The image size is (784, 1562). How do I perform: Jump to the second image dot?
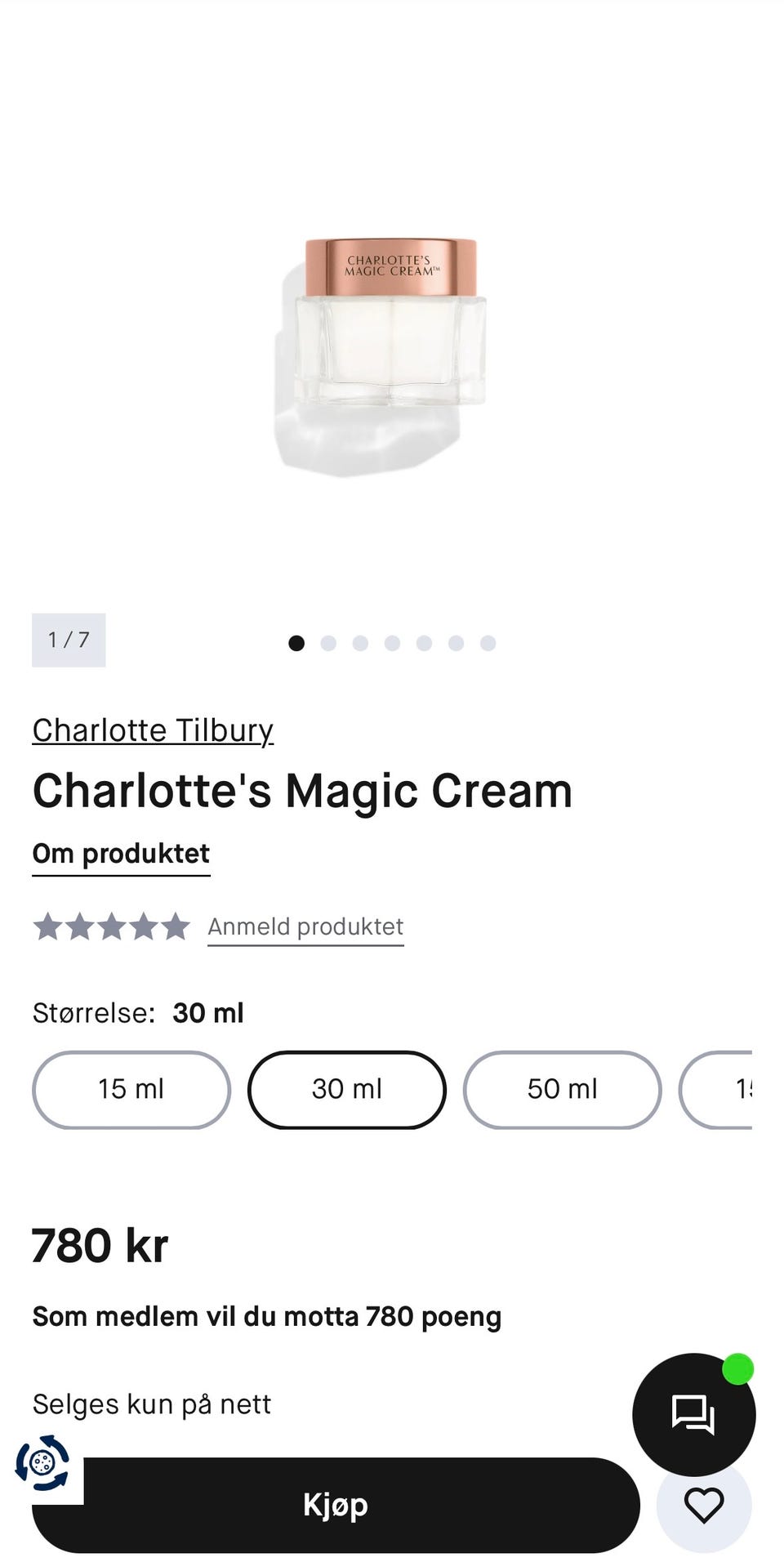coord(328,643)
